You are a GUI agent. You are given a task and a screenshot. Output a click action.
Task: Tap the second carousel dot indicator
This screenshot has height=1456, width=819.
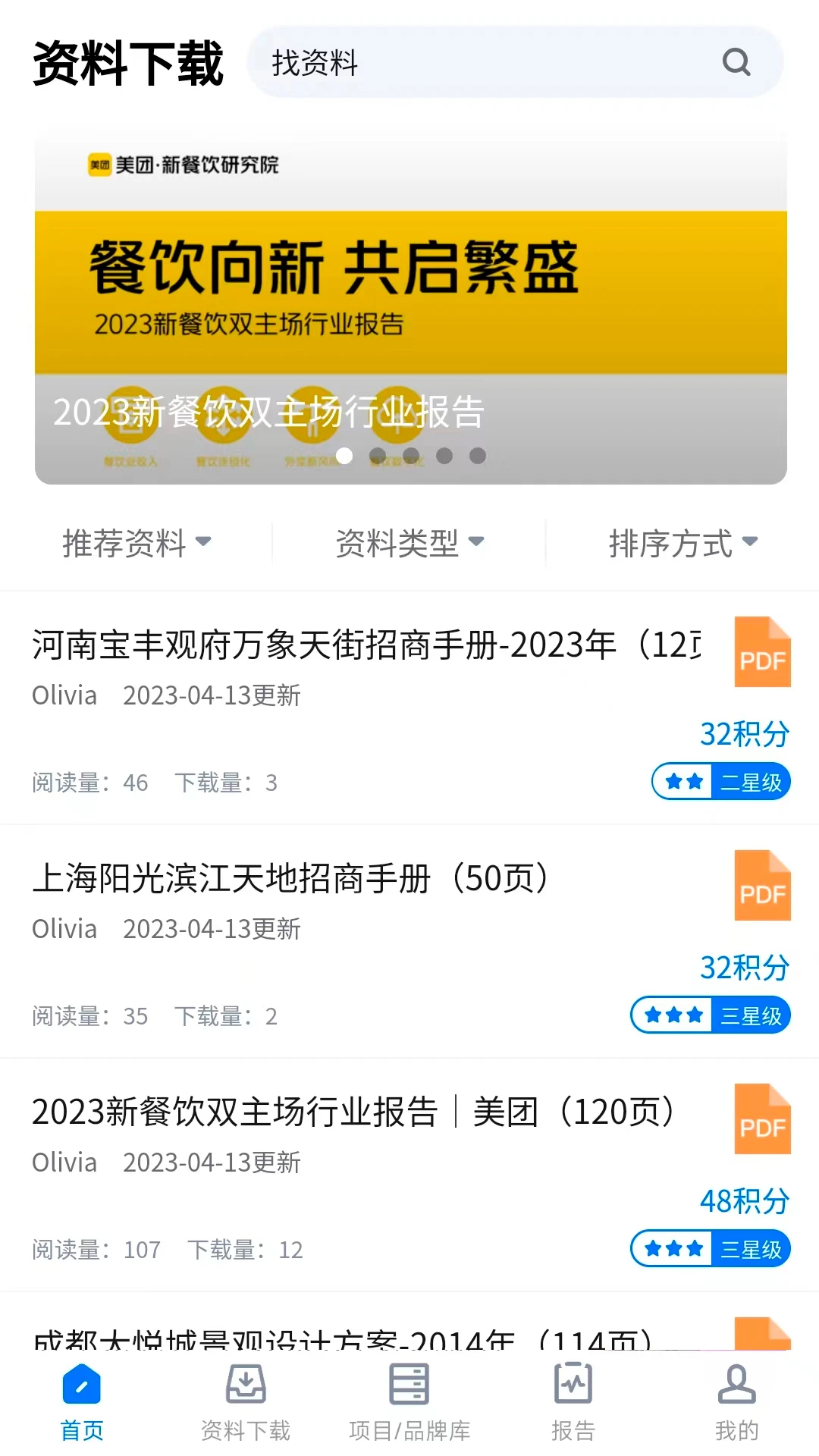378,456
